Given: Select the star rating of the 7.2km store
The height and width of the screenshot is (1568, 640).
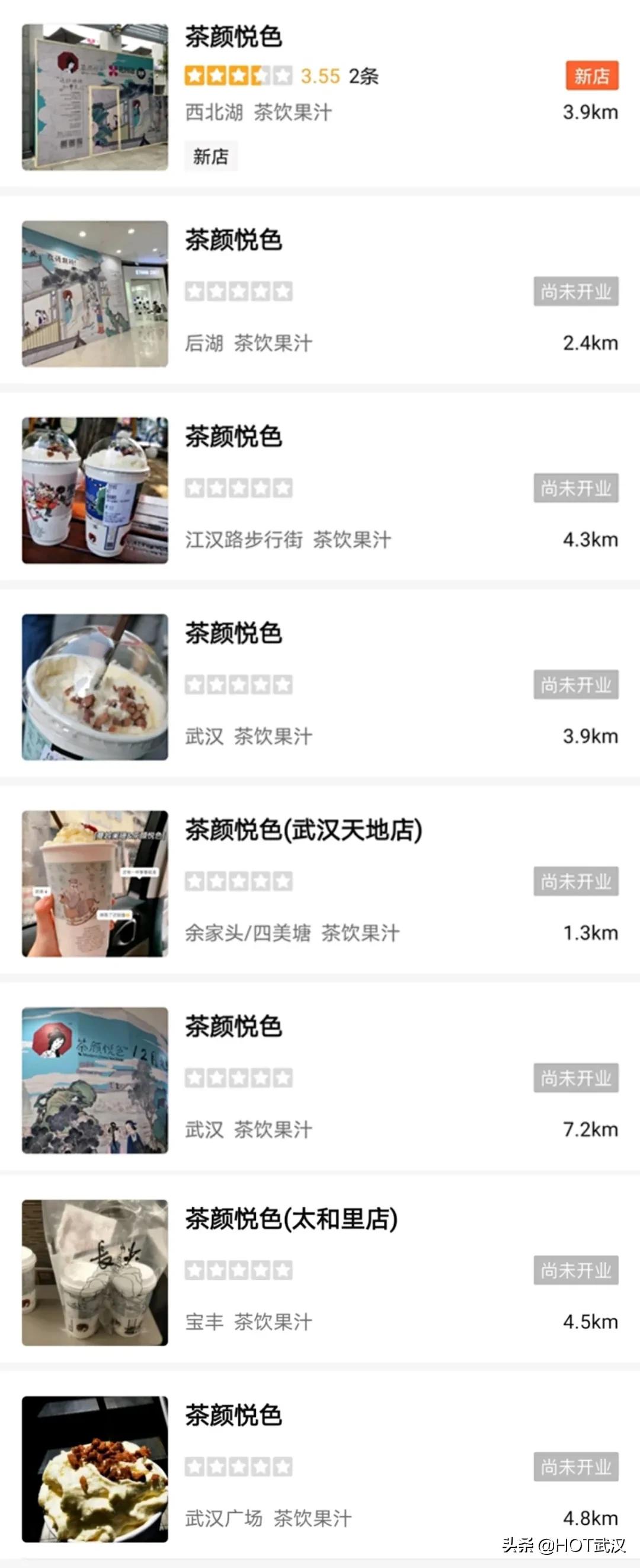Looking at the screenshot, I should coord(237,1079).
